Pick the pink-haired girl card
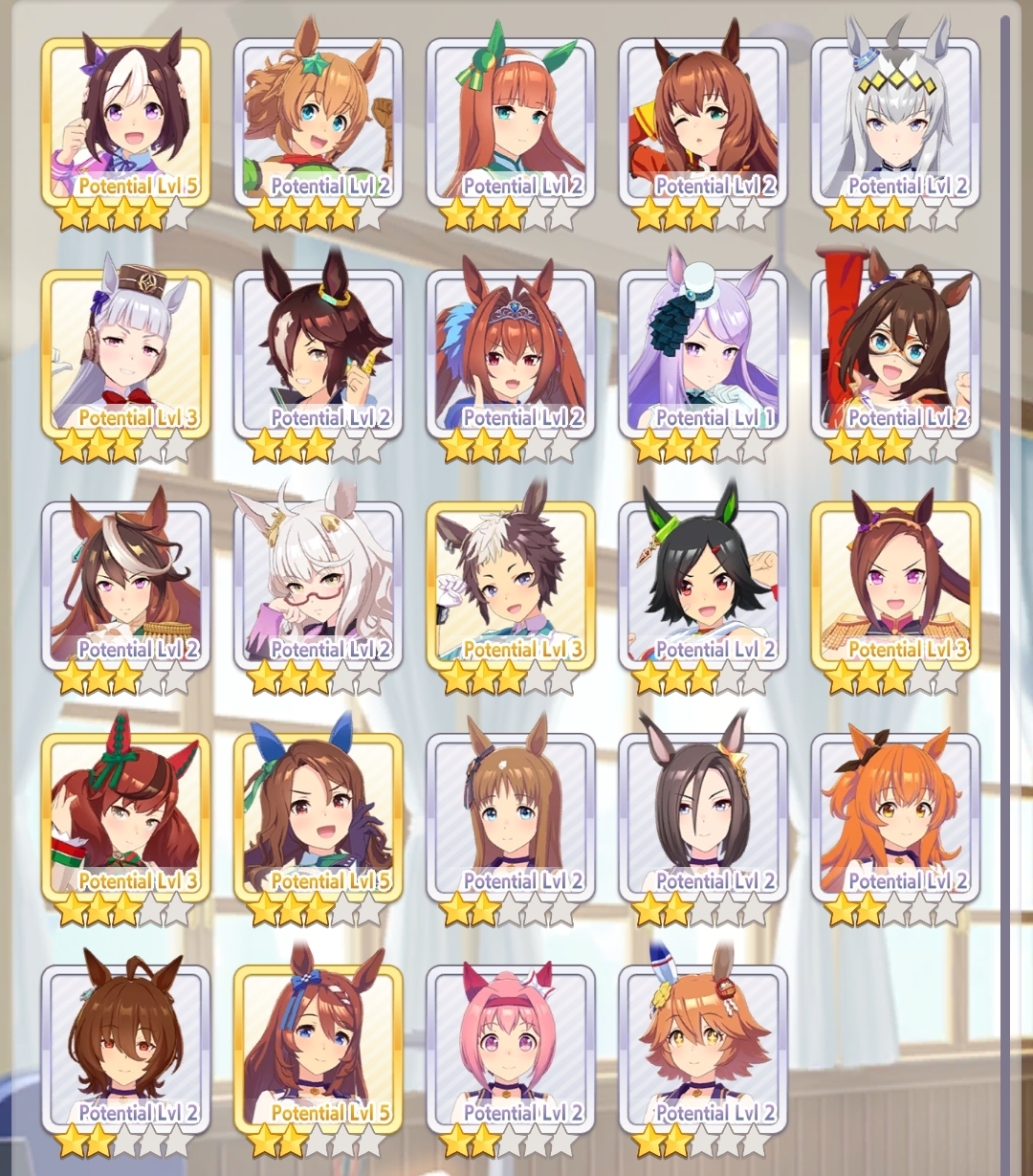 (x=510, y=1048)
